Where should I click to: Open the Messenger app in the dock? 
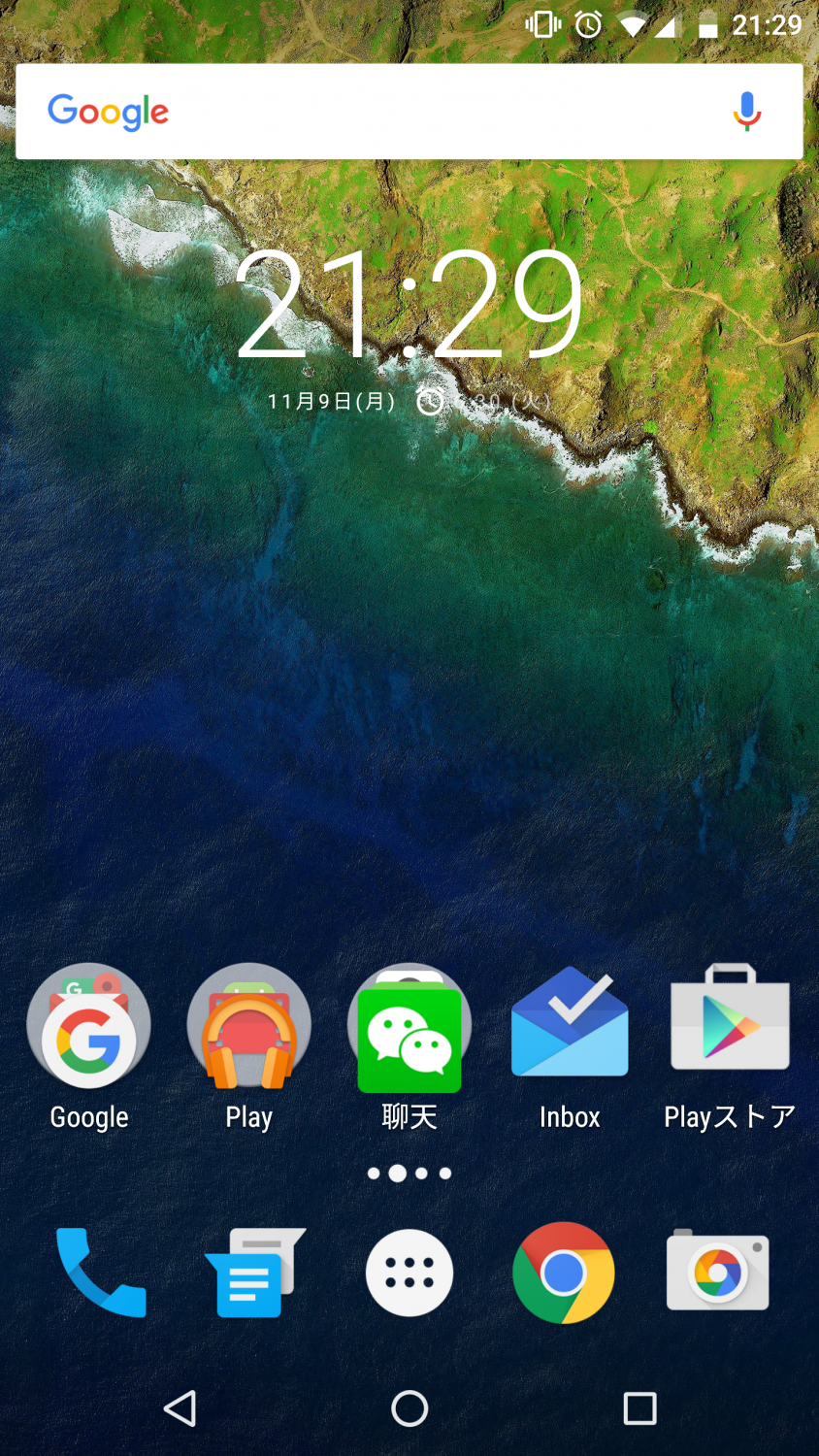(x=254, y=1273)
